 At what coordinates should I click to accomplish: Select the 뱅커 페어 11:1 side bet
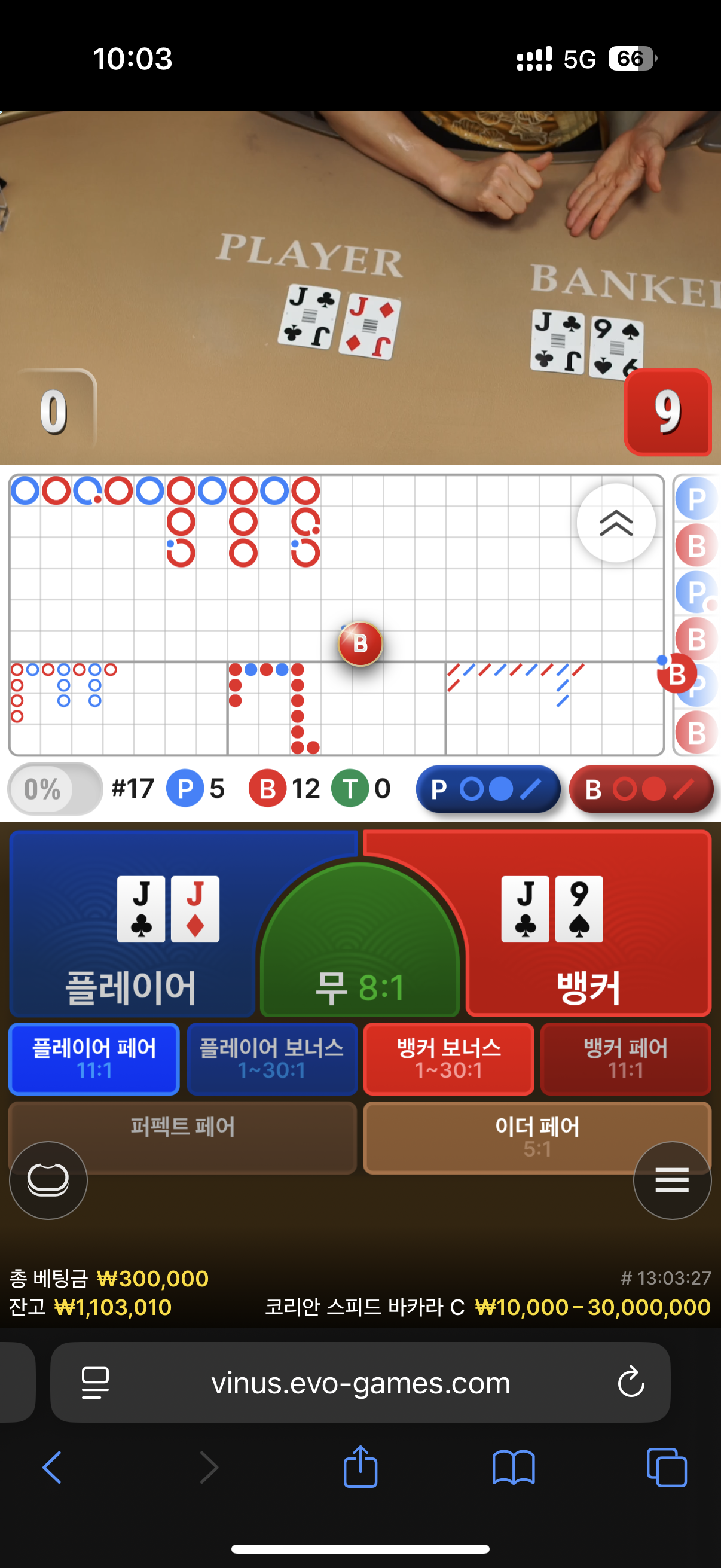[x=625, y=1058]
